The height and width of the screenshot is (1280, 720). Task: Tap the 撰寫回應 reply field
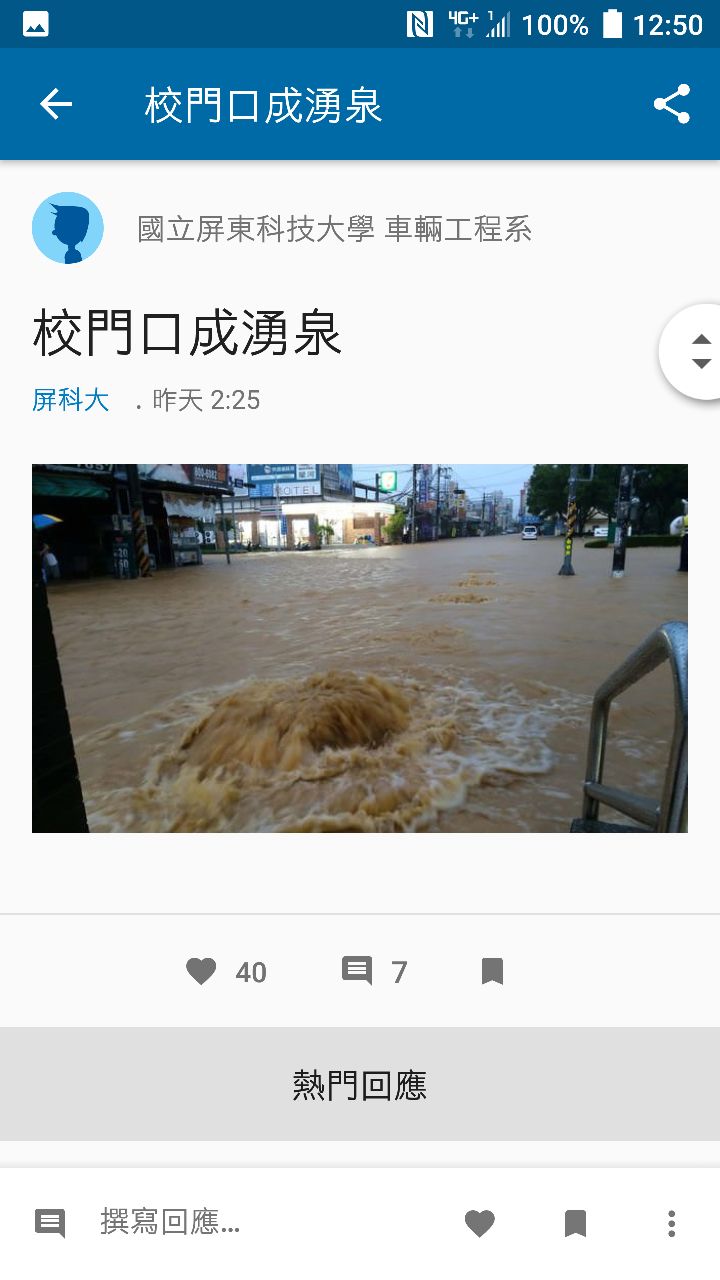coord(170,1222)
